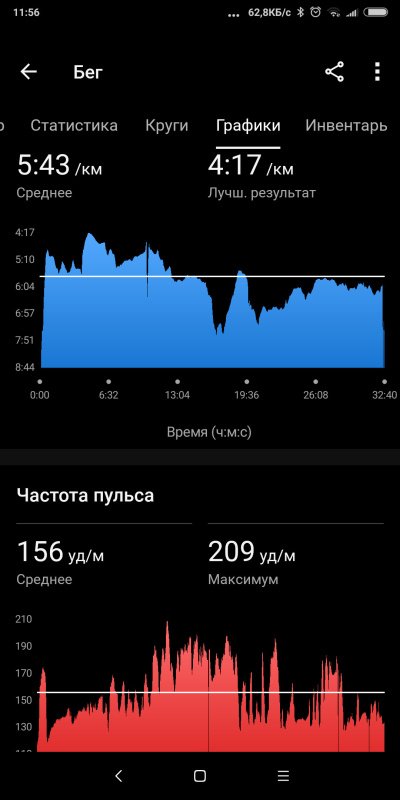Image resolution: width=400 pixels, height=800 pixels.
Task: Switch to the Инвентарь tab
Action: click(346, 126)
